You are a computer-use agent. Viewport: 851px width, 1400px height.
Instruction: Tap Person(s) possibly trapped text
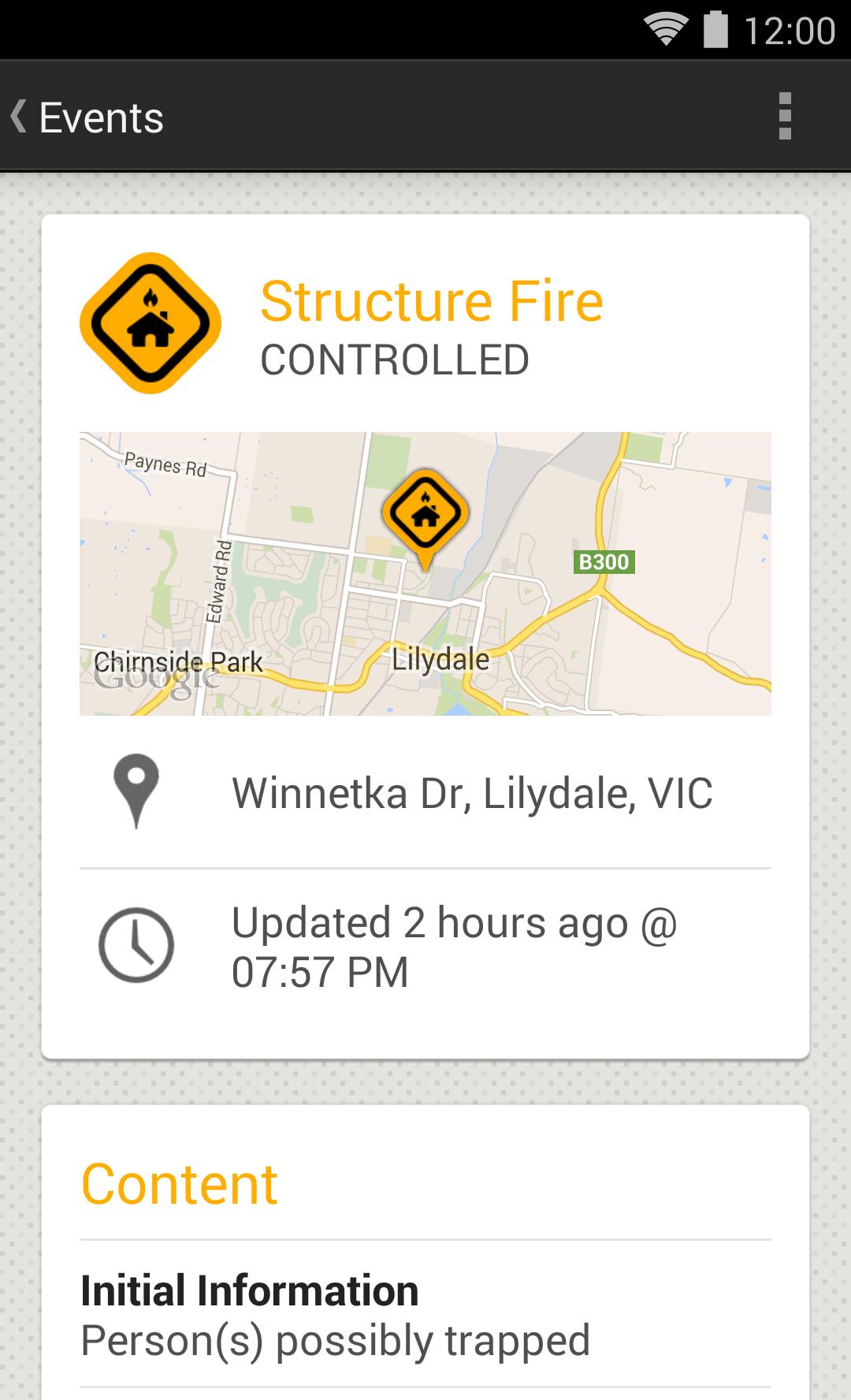[x=335, y=1335]
